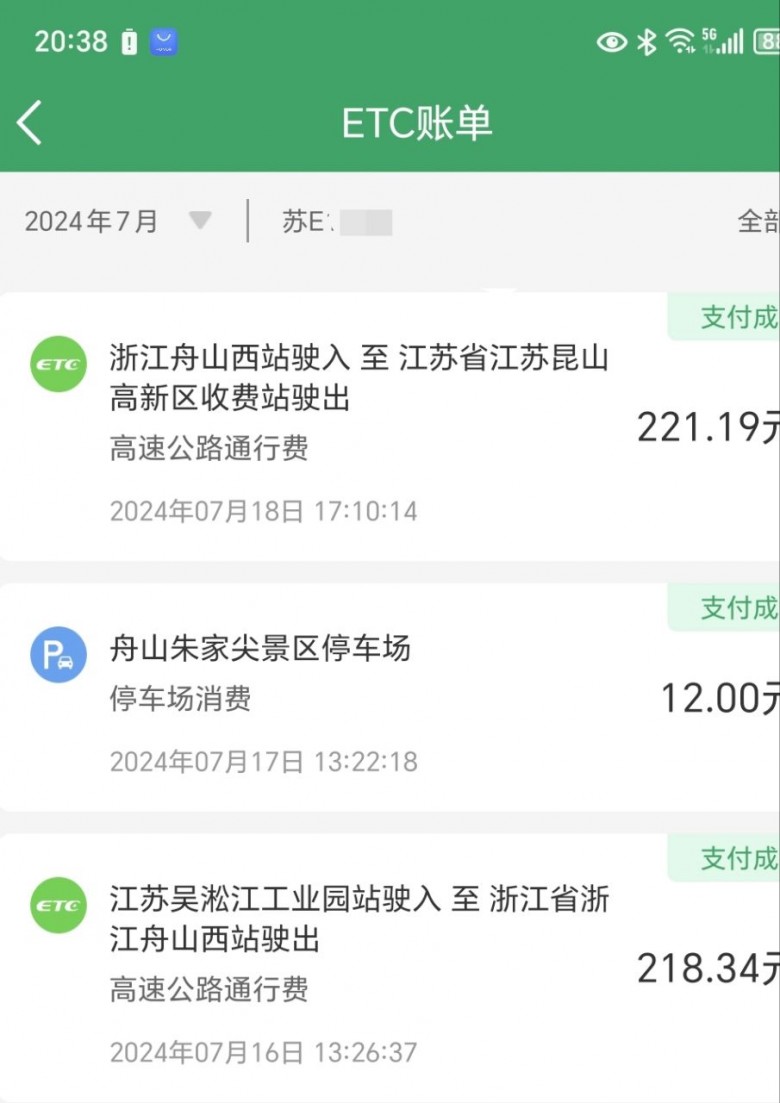
Task: Open the 2024年7月 month dropdown
Action: (x=118, y=221)
